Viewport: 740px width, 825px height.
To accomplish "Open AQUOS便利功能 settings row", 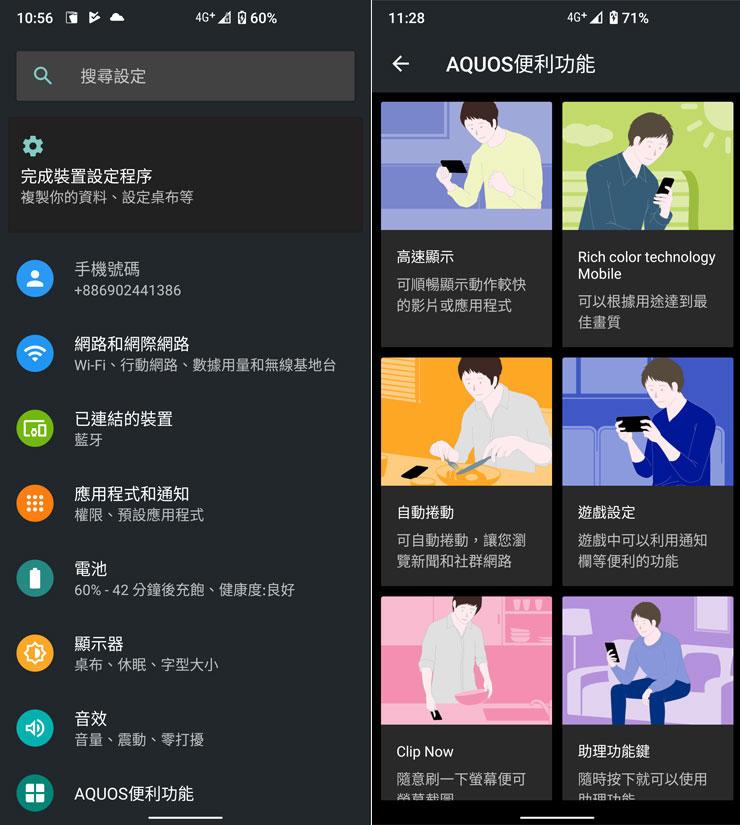I will 185,794.
